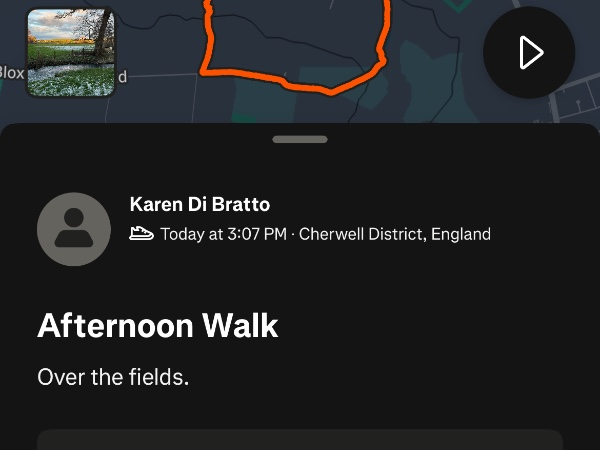
Task: View Karen Di Bratto's profile name
Action: 200,205
